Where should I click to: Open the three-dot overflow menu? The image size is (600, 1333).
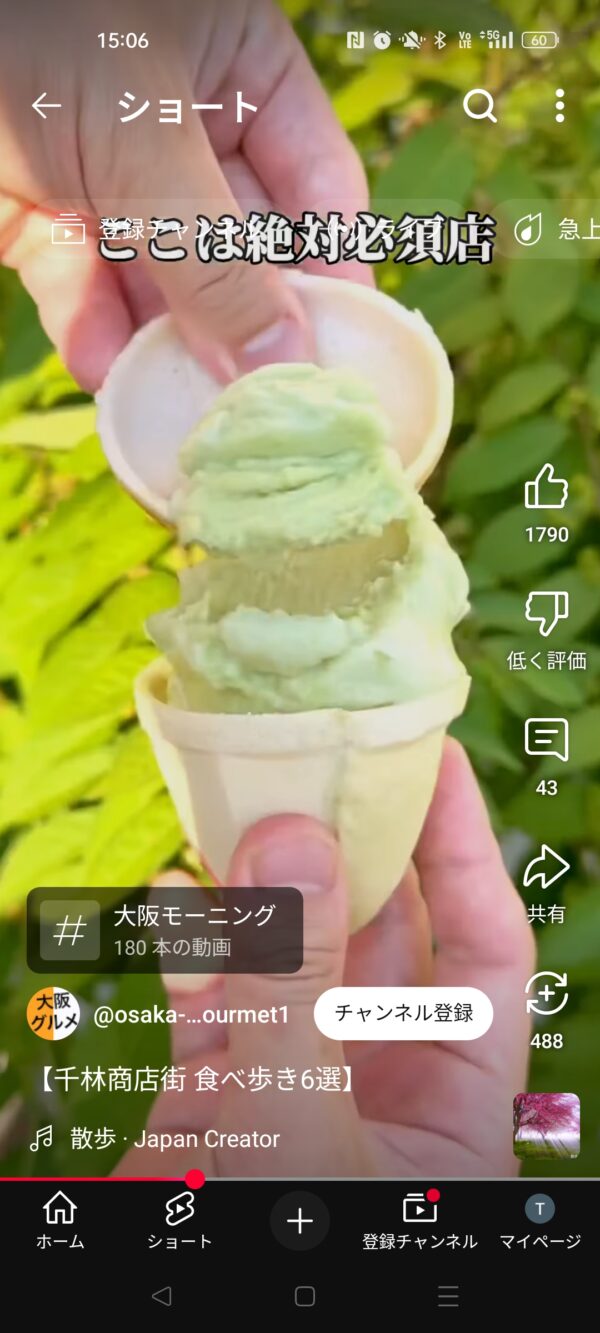coord(559,106)
